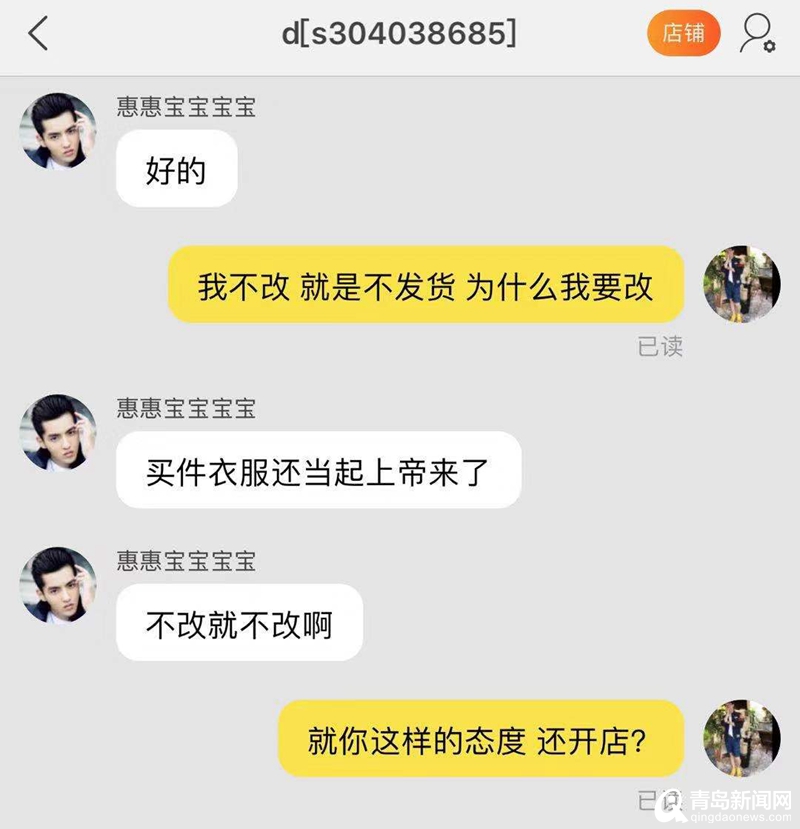Tap the yellow 我不改 就是不发货 bubble
Image resolution: width=800 pixels, height=829 pixels.
point(430,285)
